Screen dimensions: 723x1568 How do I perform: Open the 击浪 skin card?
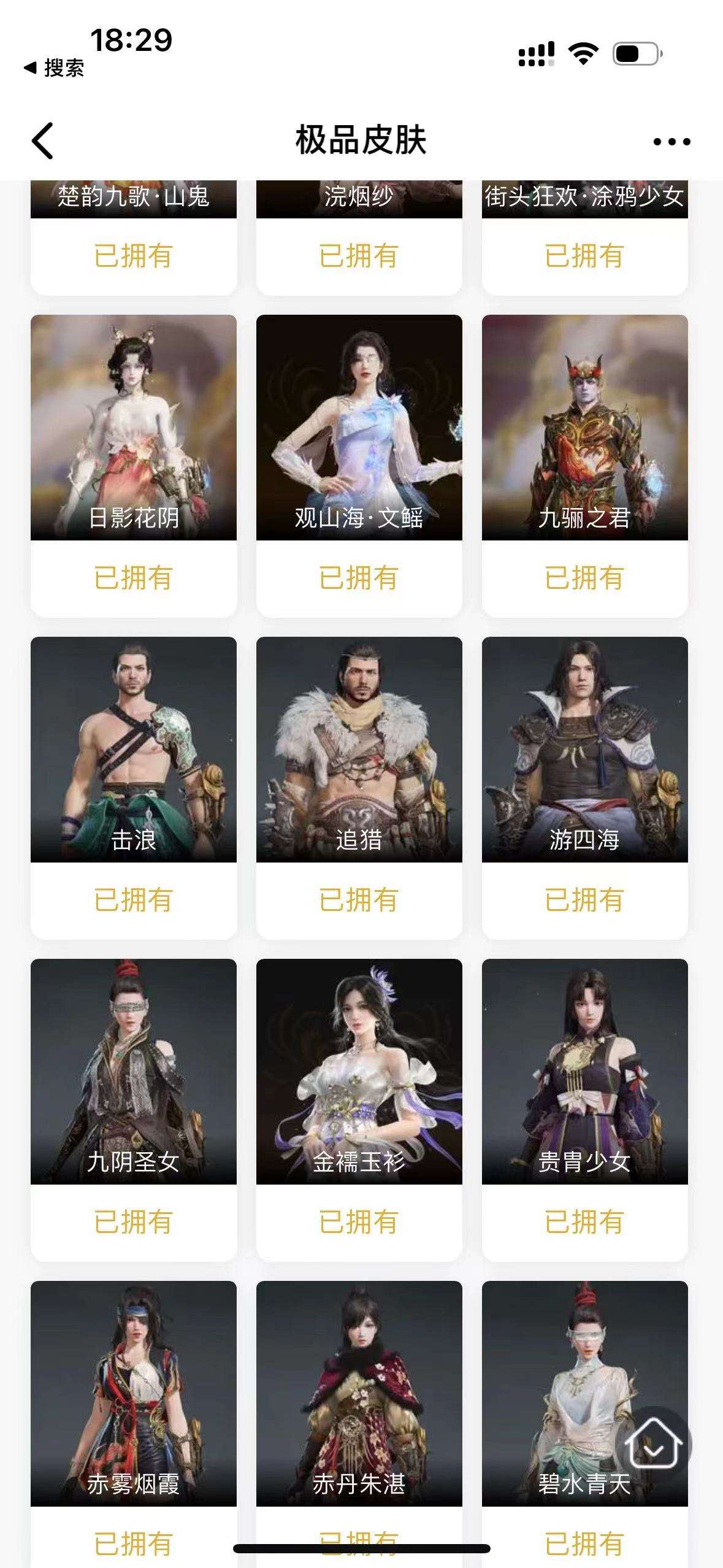(133, 749)
